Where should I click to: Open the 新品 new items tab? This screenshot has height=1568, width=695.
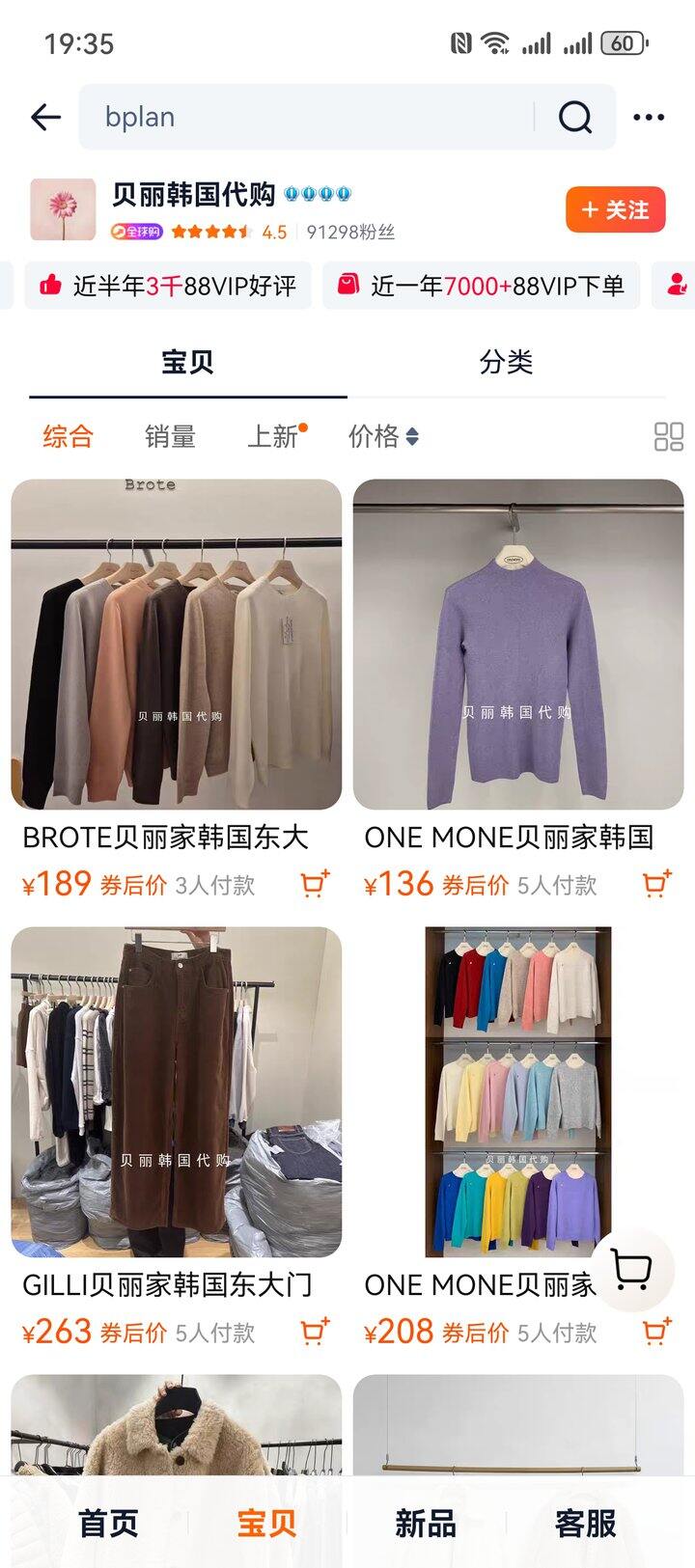click(428, 1522)
